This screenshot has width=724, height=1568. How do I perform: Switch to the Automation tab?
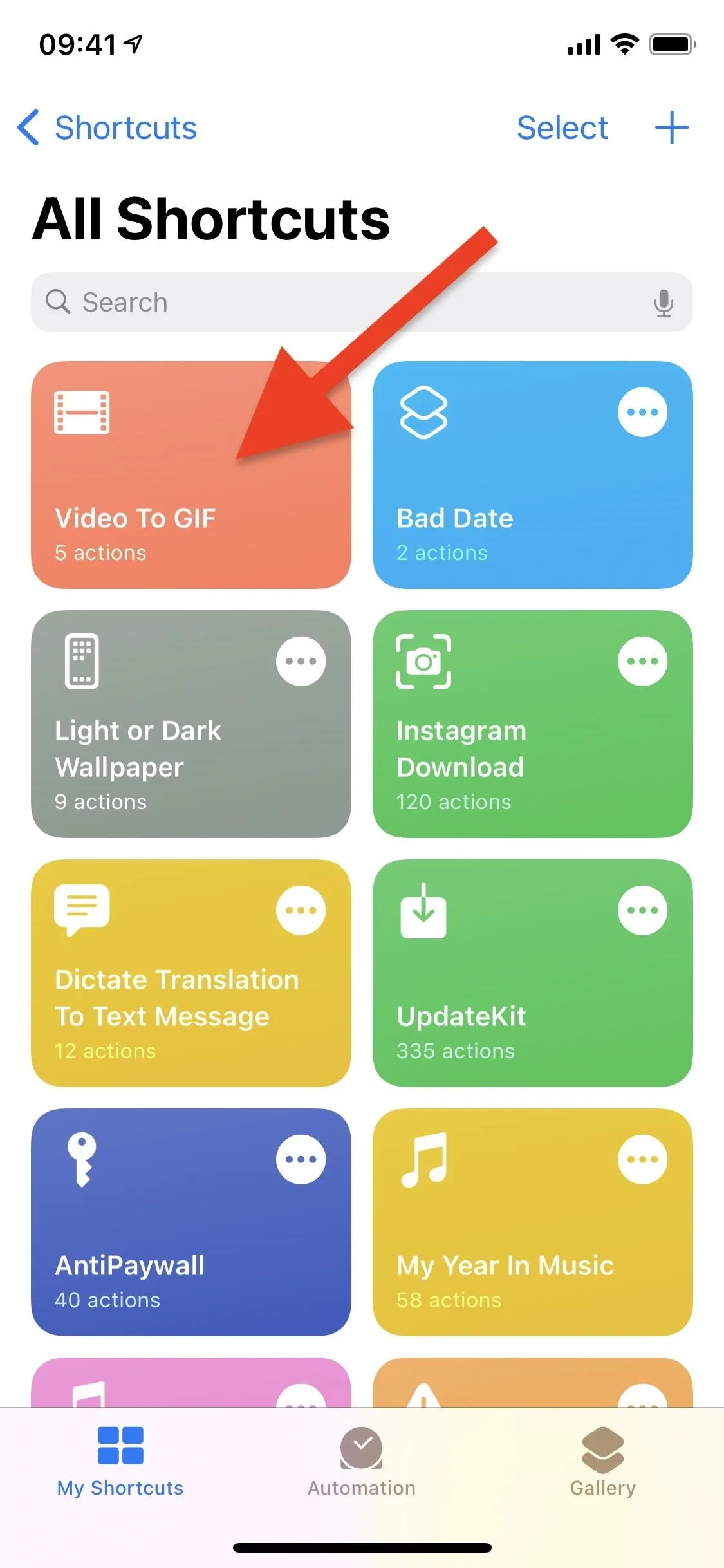(362, 1462)
